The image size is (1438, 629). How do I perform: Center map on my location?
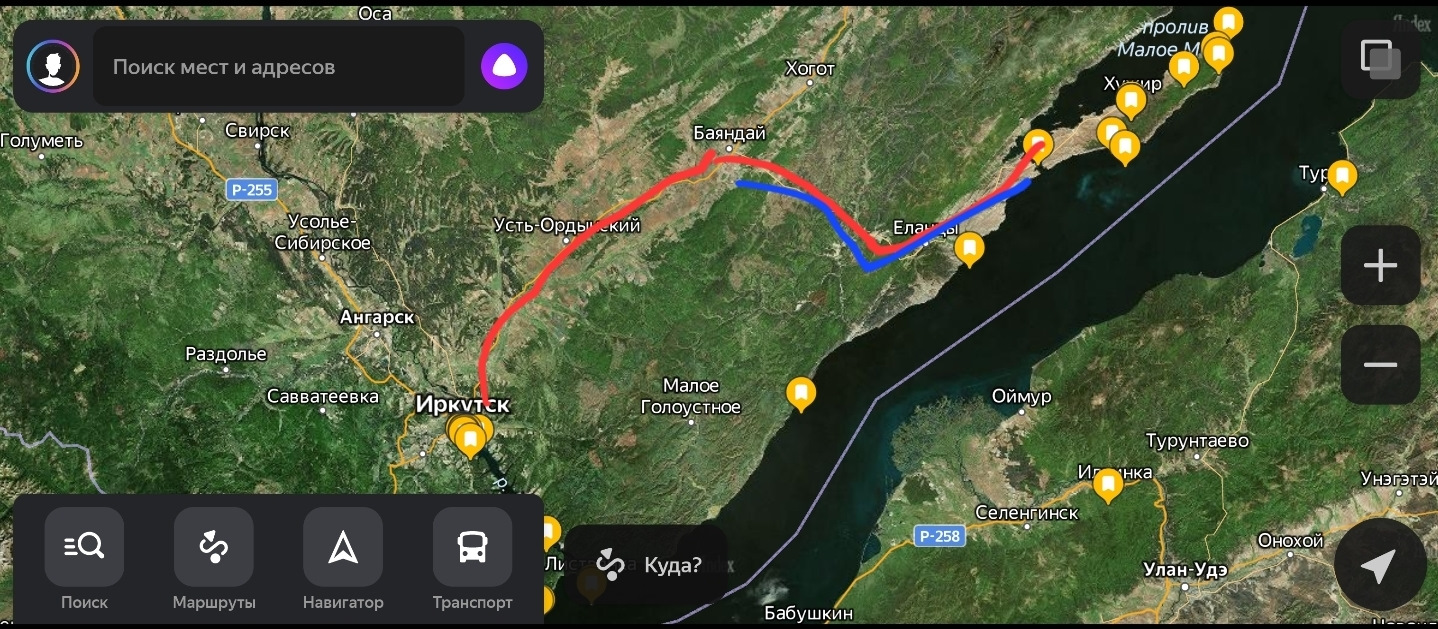pos(1379,566)
